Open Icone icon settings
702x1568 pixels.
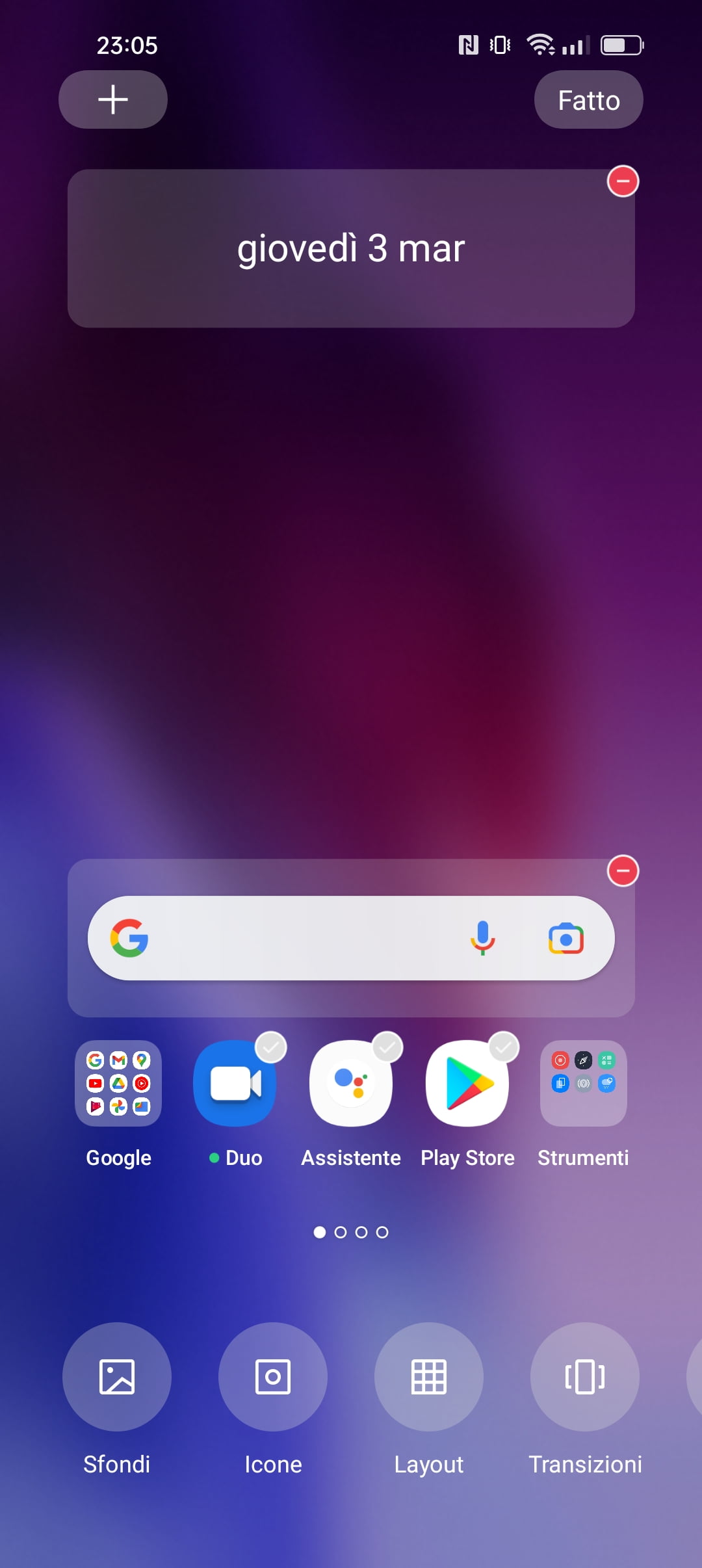273,1376
